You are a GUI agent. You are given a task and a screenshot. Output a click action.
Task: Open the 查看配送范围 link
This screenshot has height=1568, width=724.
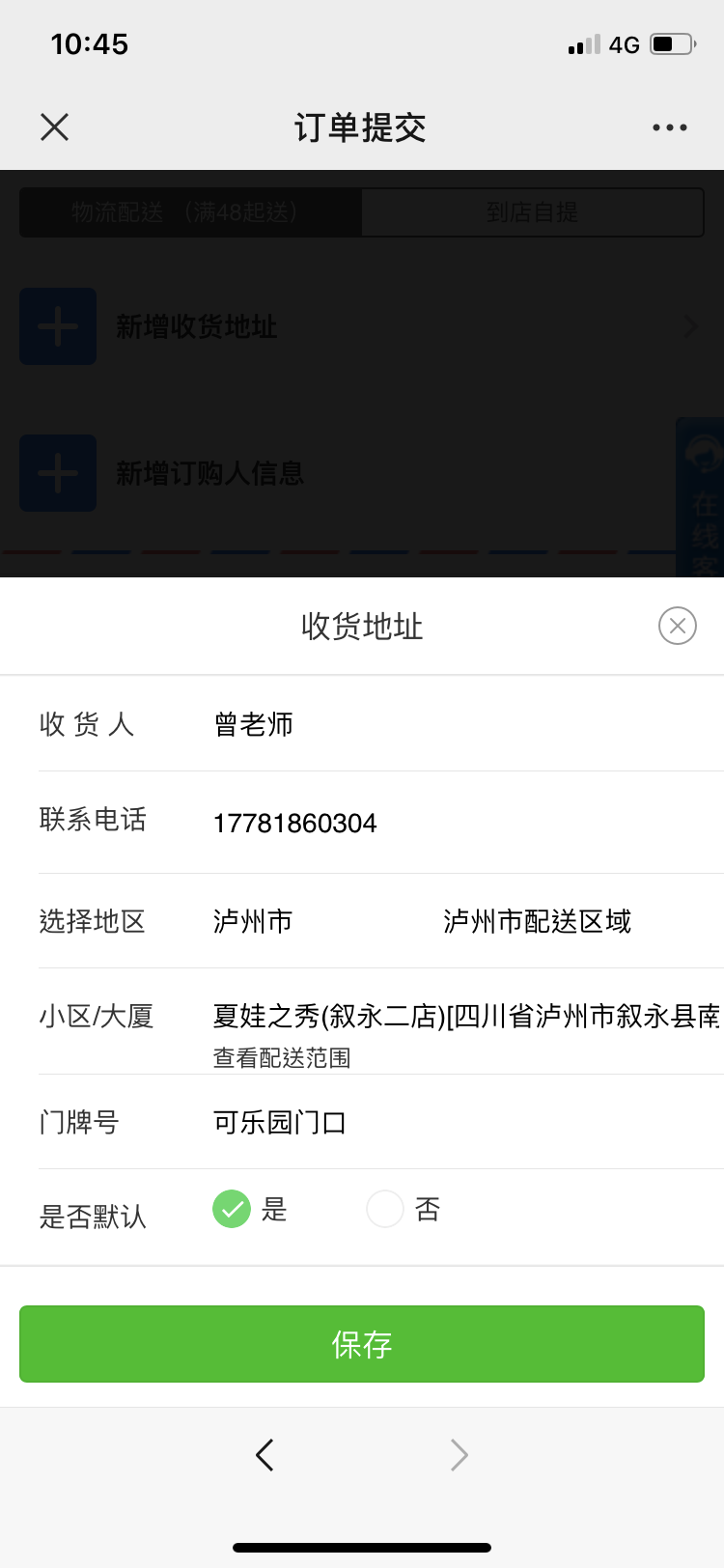[x=282, y=1057]
